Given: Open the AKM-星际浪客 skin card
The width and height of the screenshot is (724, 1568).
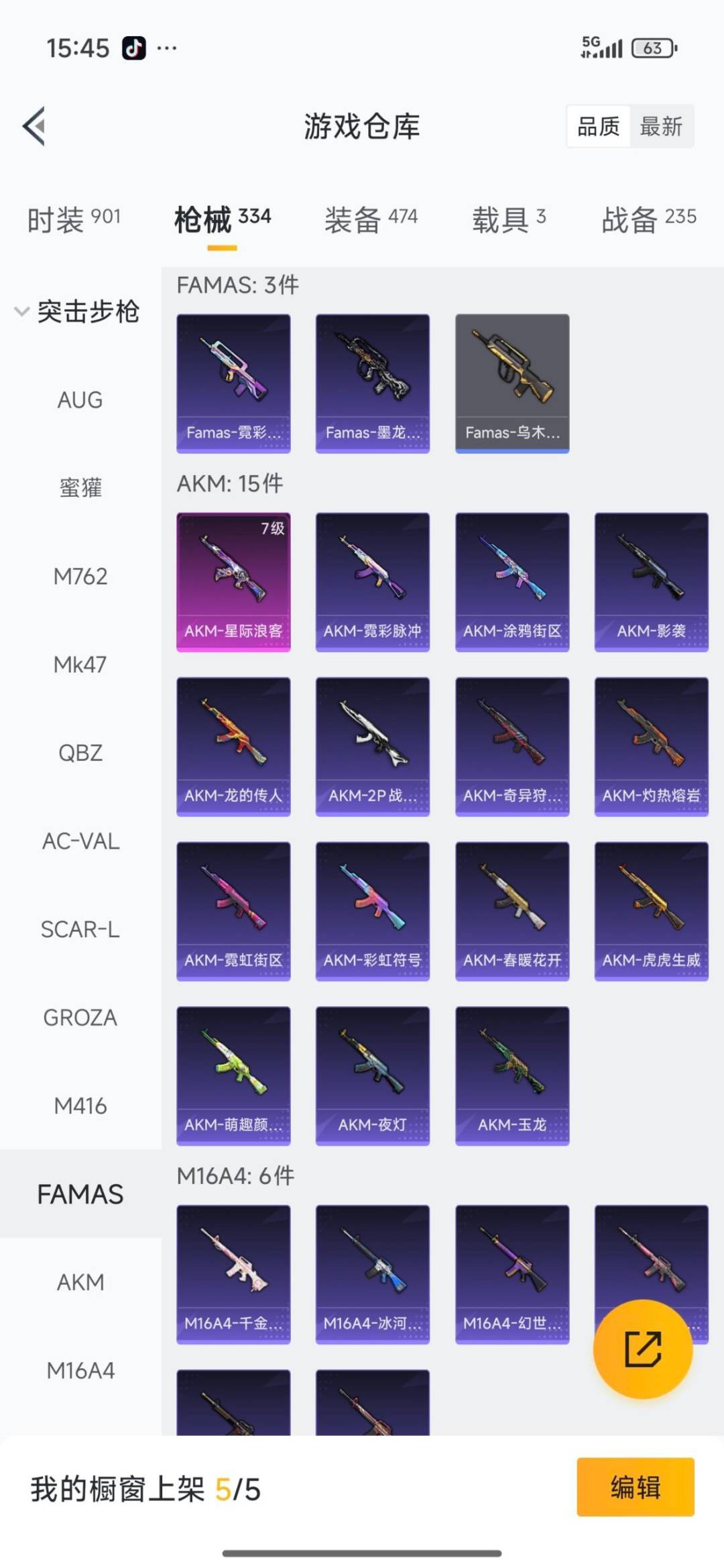Looking at the screenshot, I should pos(233,581).
